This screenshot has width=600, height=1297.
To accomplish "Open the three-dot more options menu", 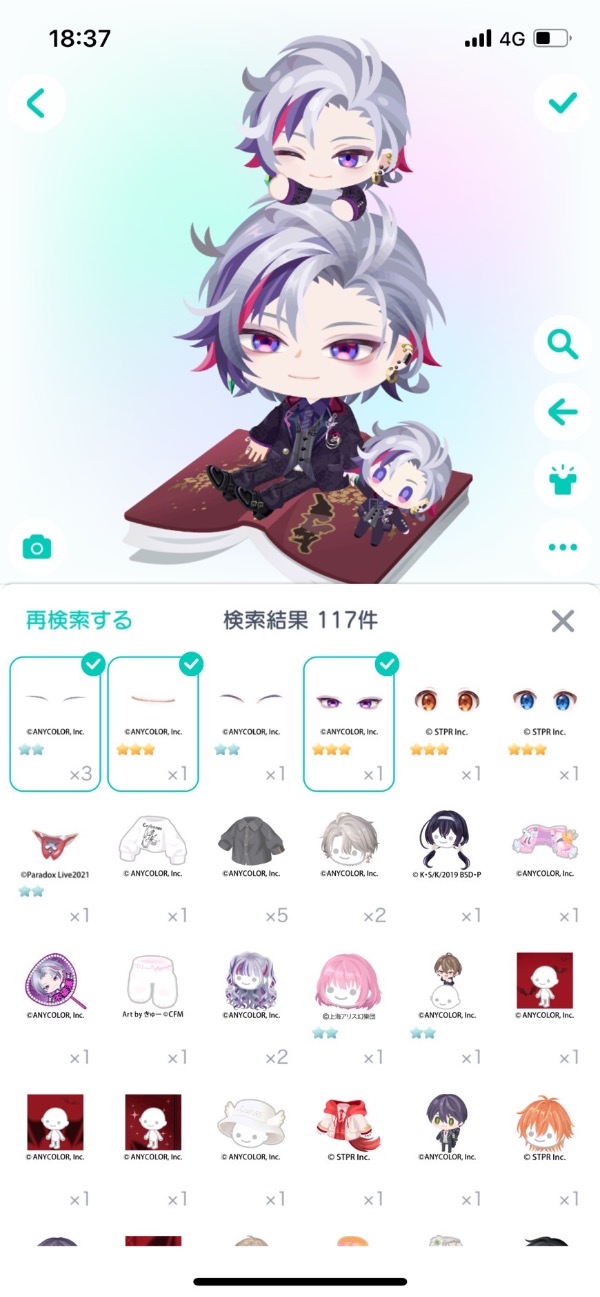I will coord(562,547).
